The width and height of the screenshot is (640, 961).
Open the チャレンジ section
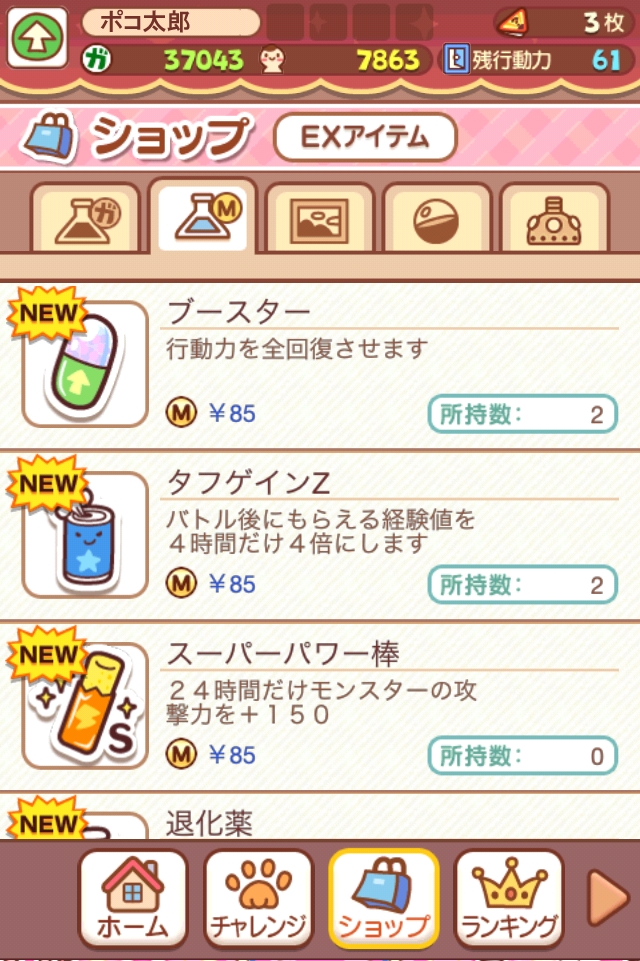click(258, 898)
